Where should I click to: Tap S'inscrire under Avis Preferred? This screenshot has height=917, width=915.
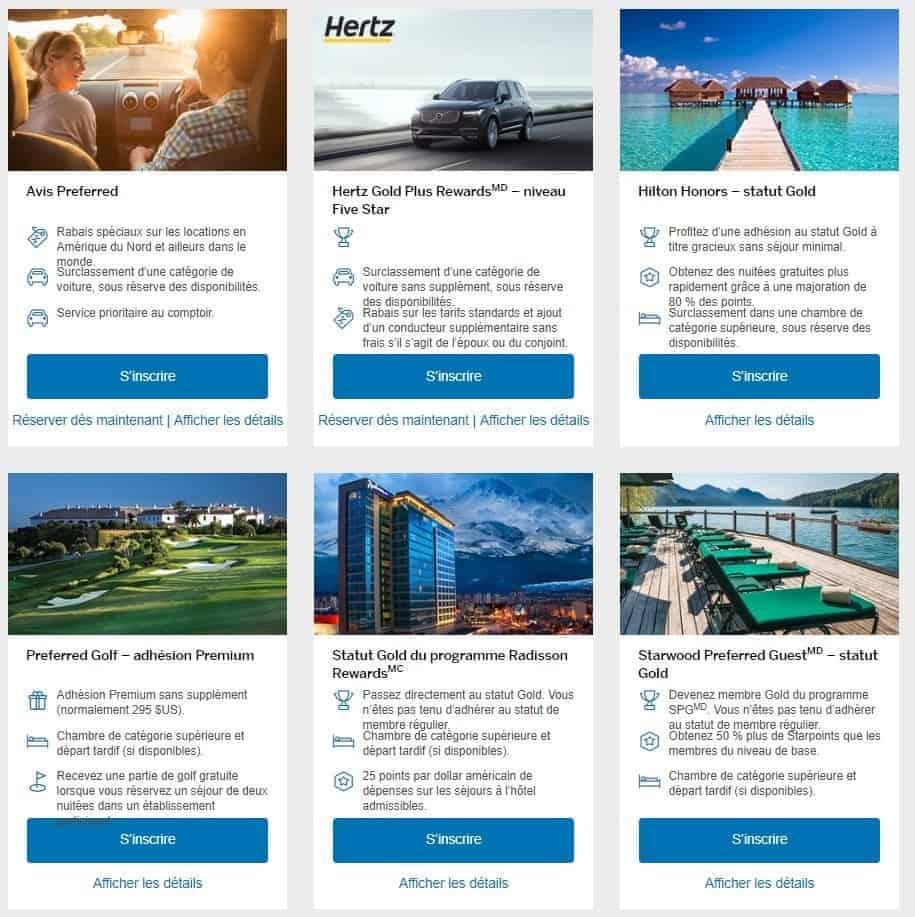tap(147, 376)
